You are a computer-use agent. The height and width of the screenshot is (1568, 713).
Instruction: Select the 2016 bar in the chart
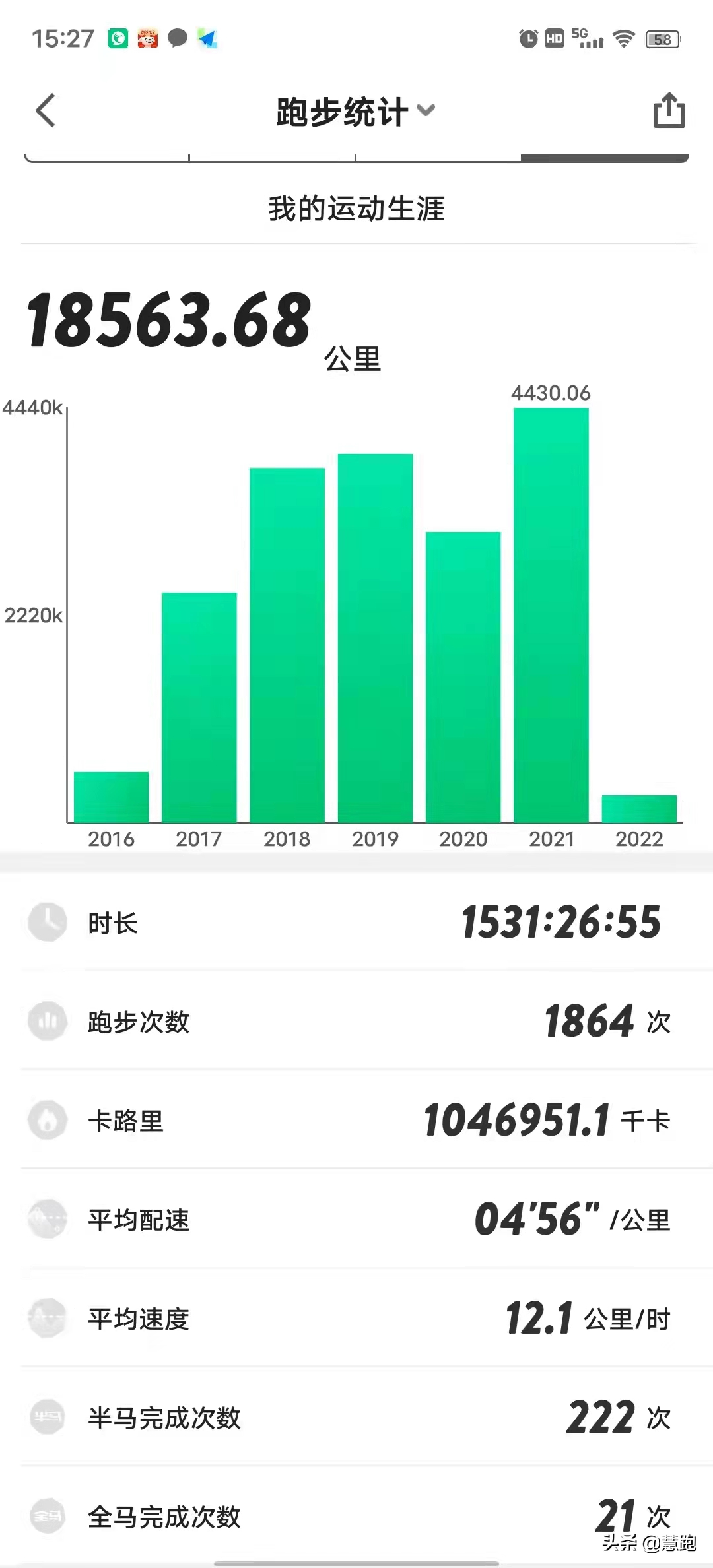click(111, 797)
